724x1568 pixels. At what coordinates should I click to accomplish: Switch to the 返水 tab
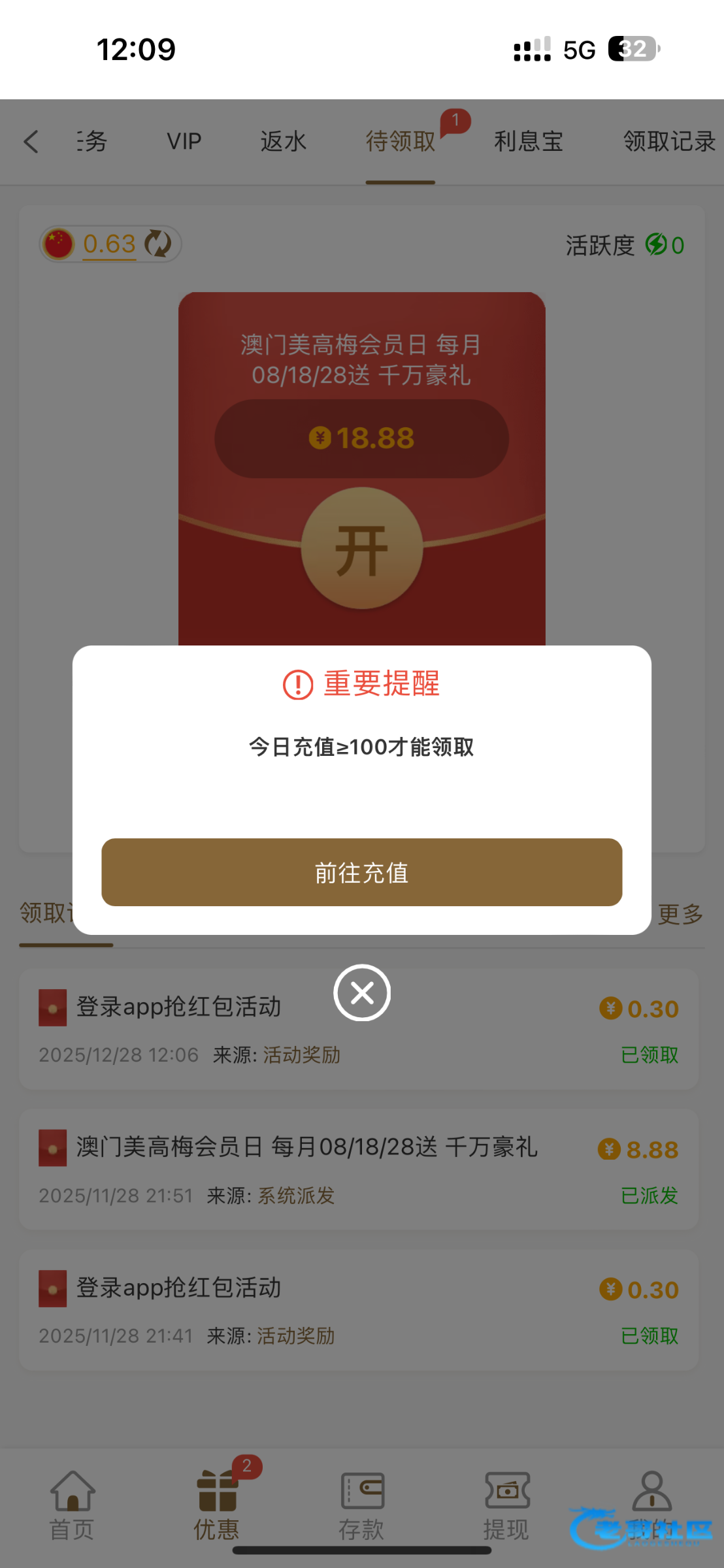[283, 141]
